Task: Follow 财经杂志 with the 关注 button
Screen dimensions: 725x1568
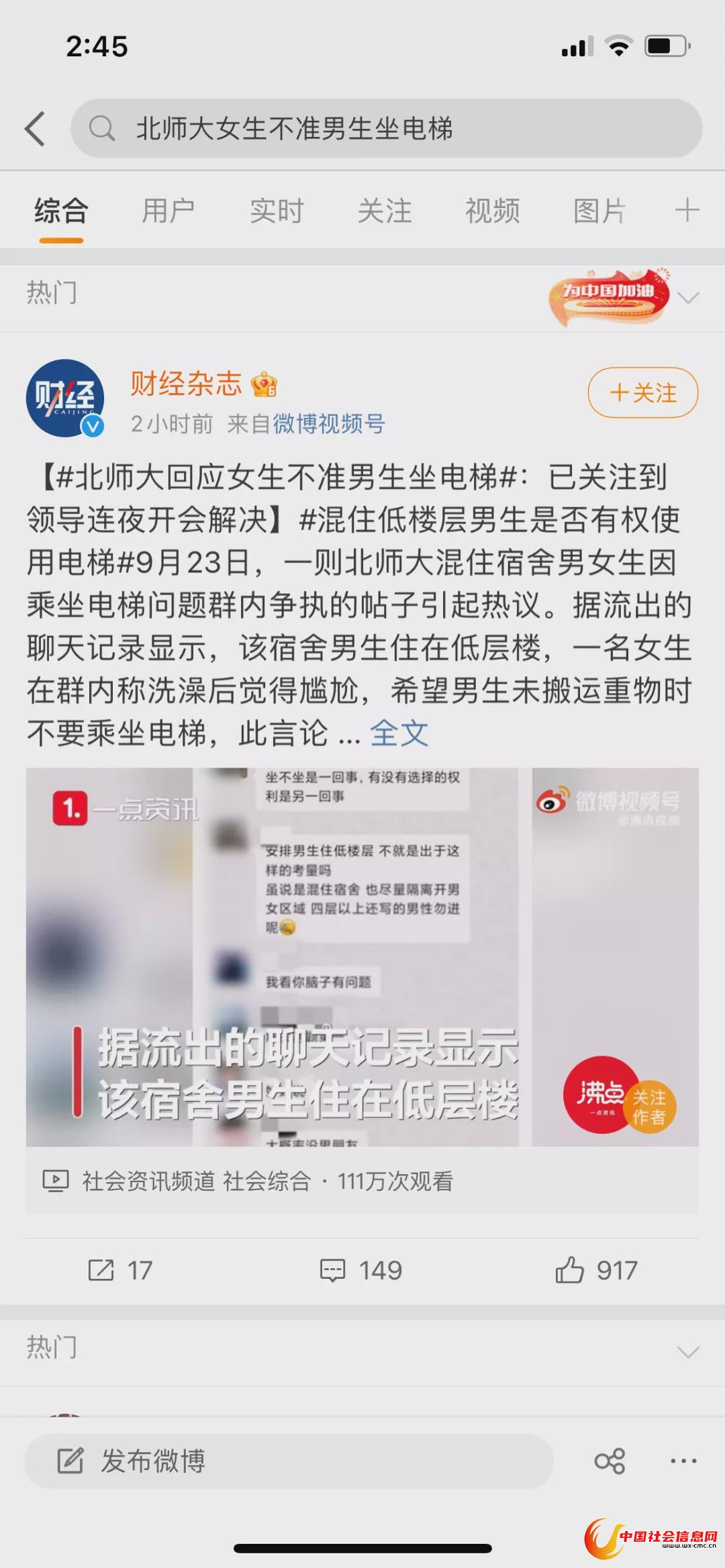Action: [x=642, y=393]
